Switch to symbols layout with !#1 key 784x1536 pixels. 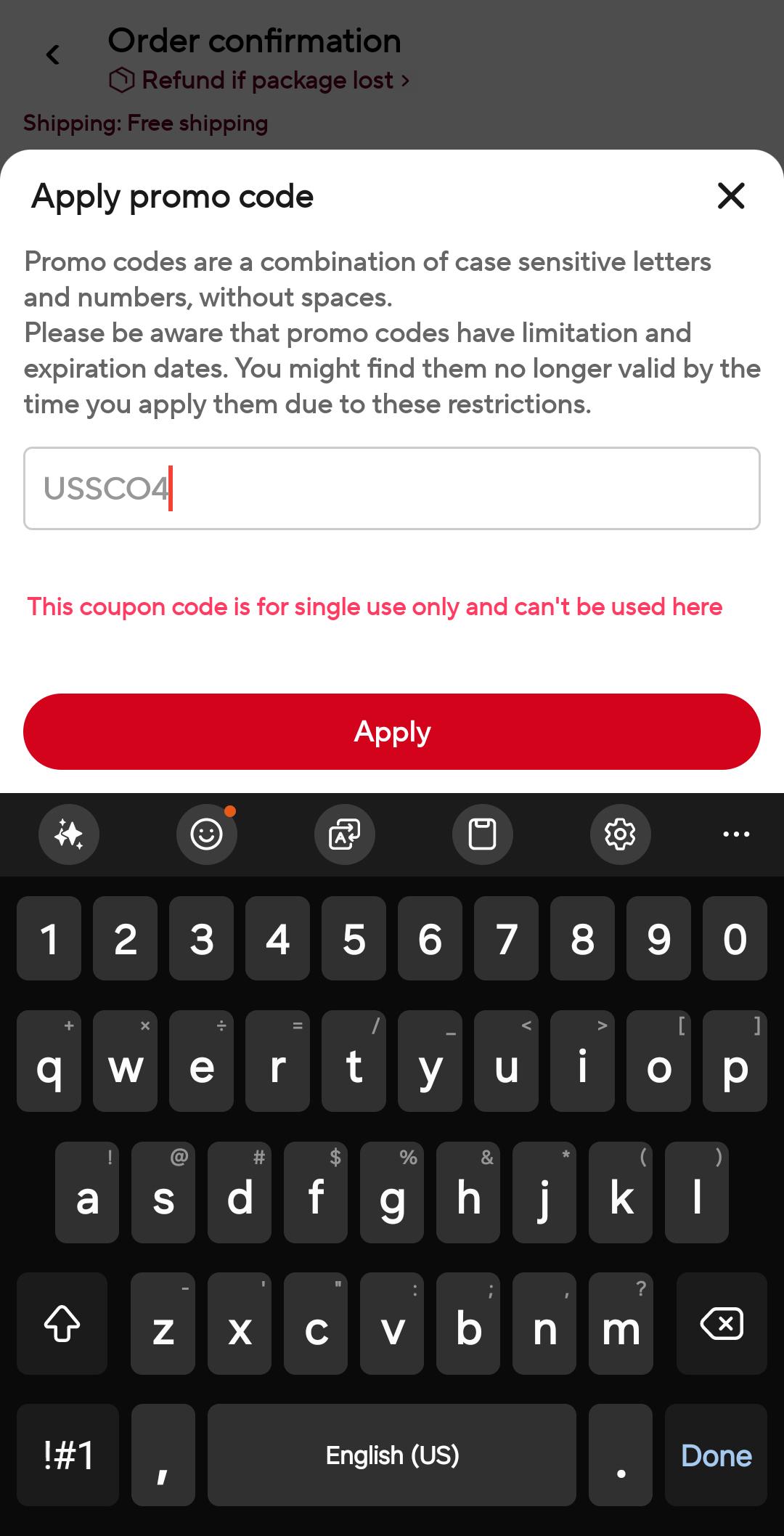coord(68,1455)
